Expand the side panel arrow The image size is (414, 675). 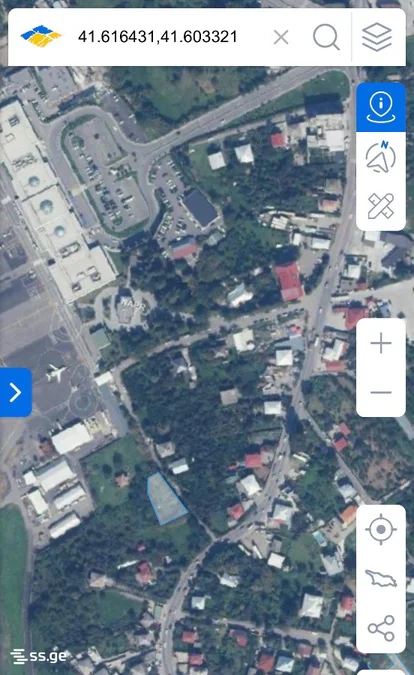(x=15, y=392)
